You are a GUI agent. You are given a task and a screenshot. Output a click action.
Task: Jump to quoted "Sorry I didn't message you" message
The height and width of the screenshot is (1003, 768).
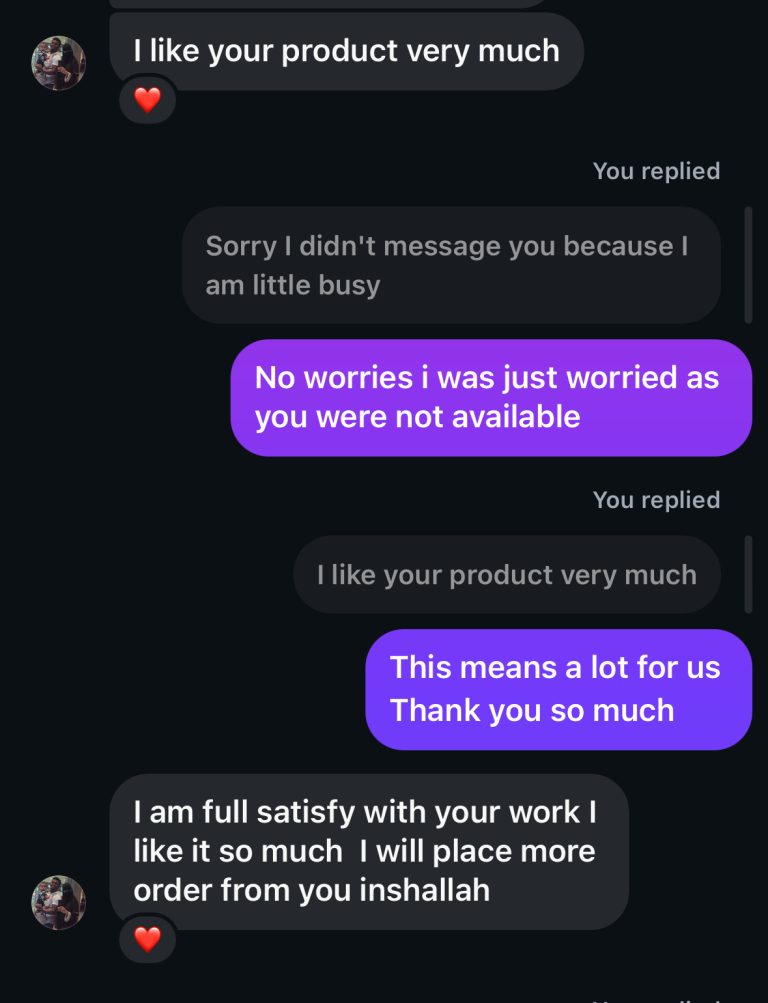click(x=450, y=265)
